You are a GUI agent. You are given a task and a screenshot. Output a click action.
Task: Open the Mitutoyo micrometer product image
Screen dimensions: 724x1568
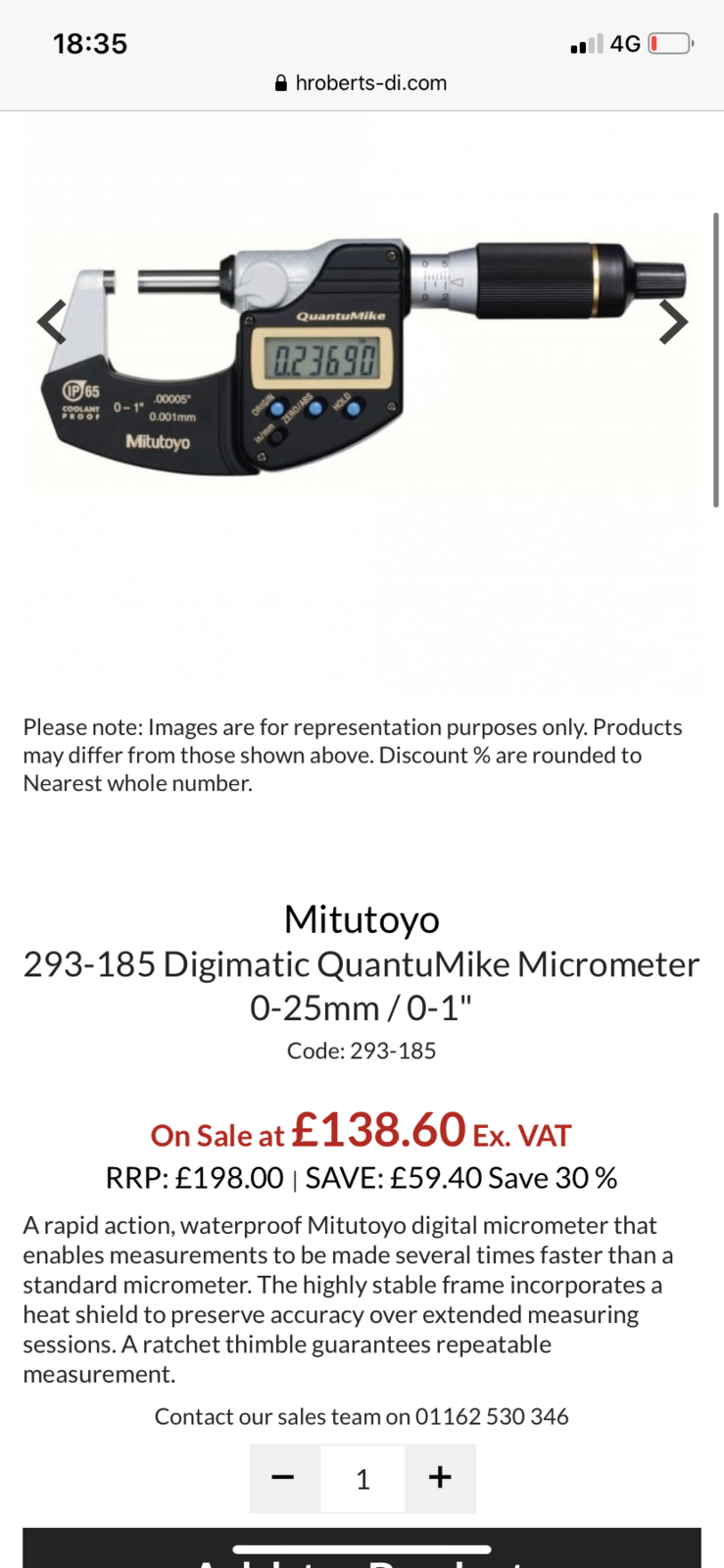point(362,358)
